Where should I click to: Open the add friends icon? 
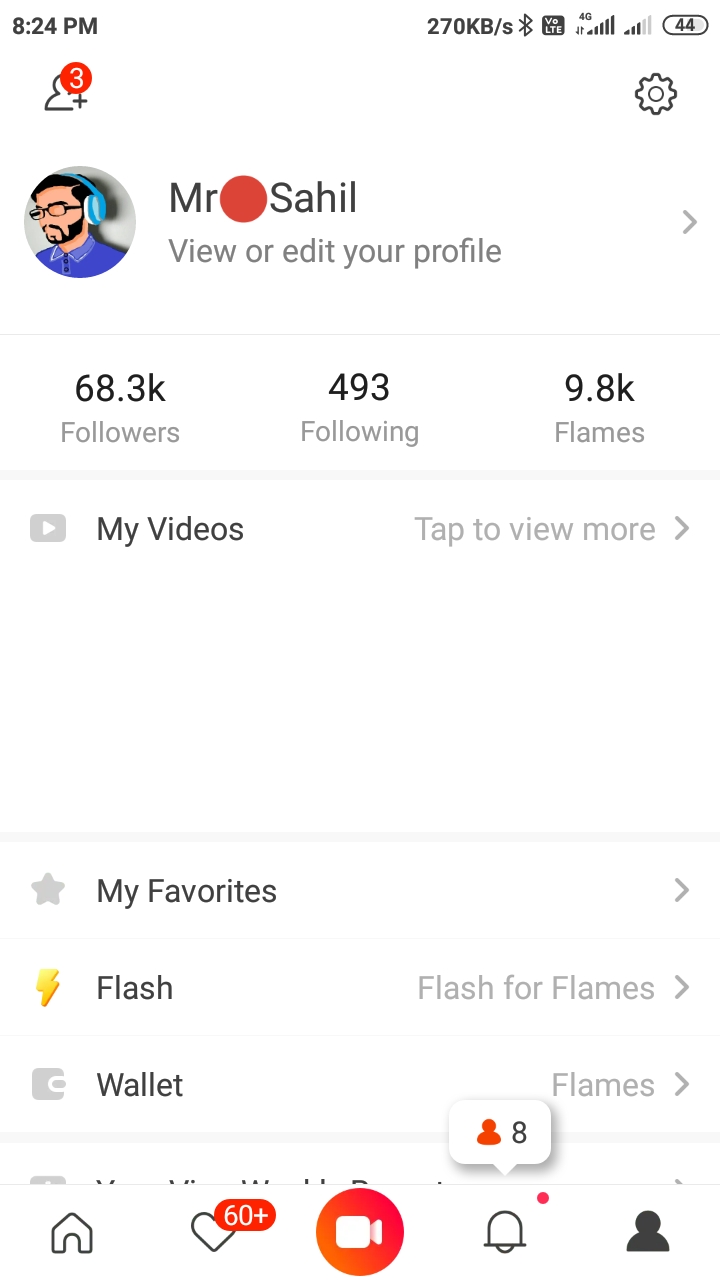66,92
